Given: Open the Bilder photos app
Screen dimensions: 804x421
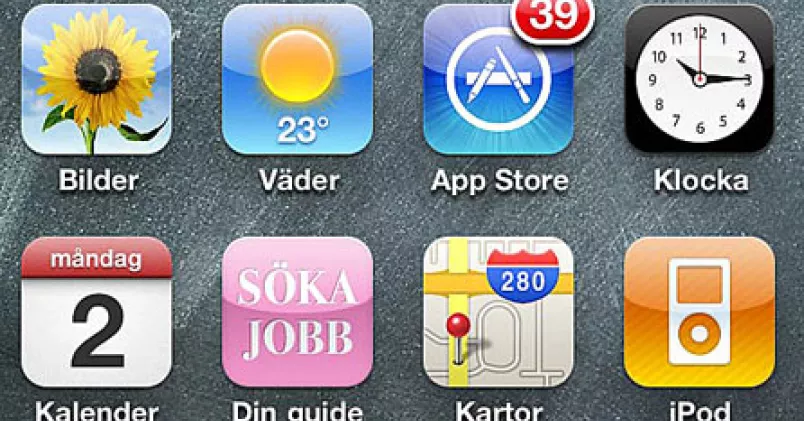Looking at the screenshot, I should [97, 79].
